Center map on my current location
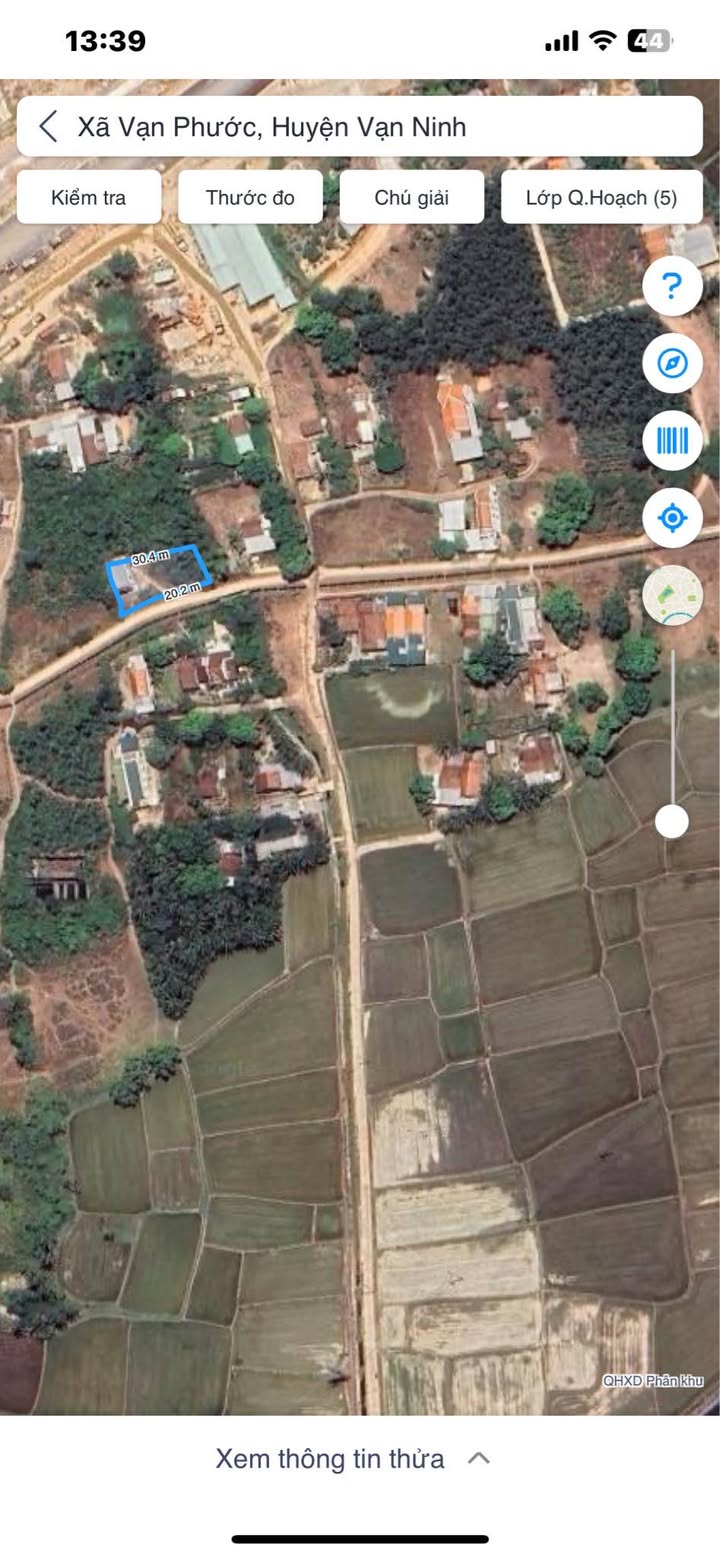The width and height of the screenshot is (720, 1557). pos(672,518)
